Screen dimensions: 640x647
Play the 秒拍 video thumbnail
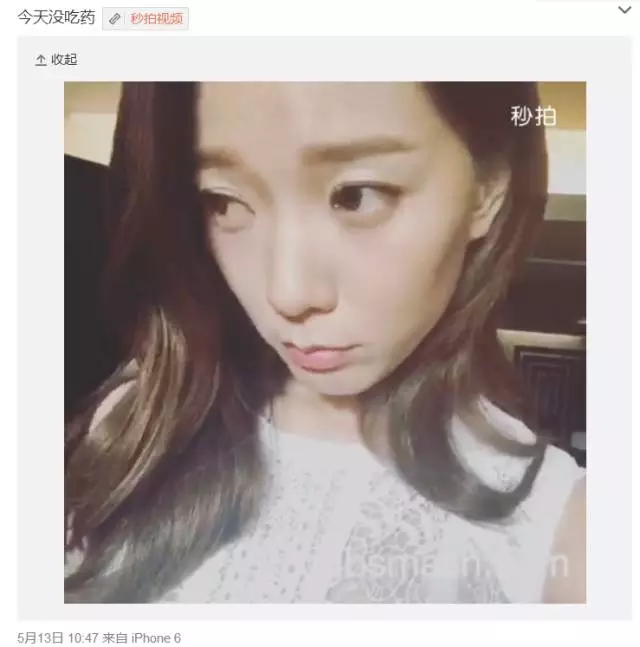pos(325,342)
